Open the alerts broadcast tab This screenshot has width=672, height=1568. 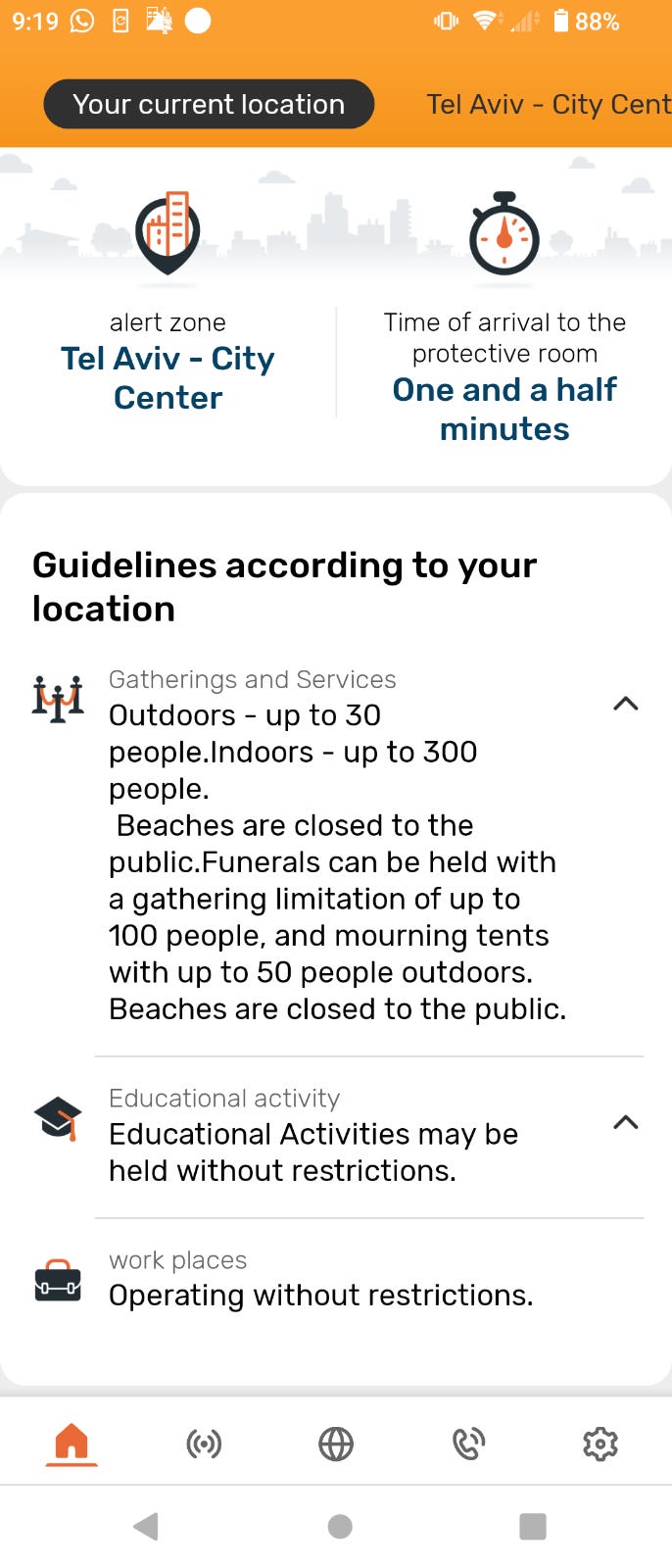point(204,1444)
